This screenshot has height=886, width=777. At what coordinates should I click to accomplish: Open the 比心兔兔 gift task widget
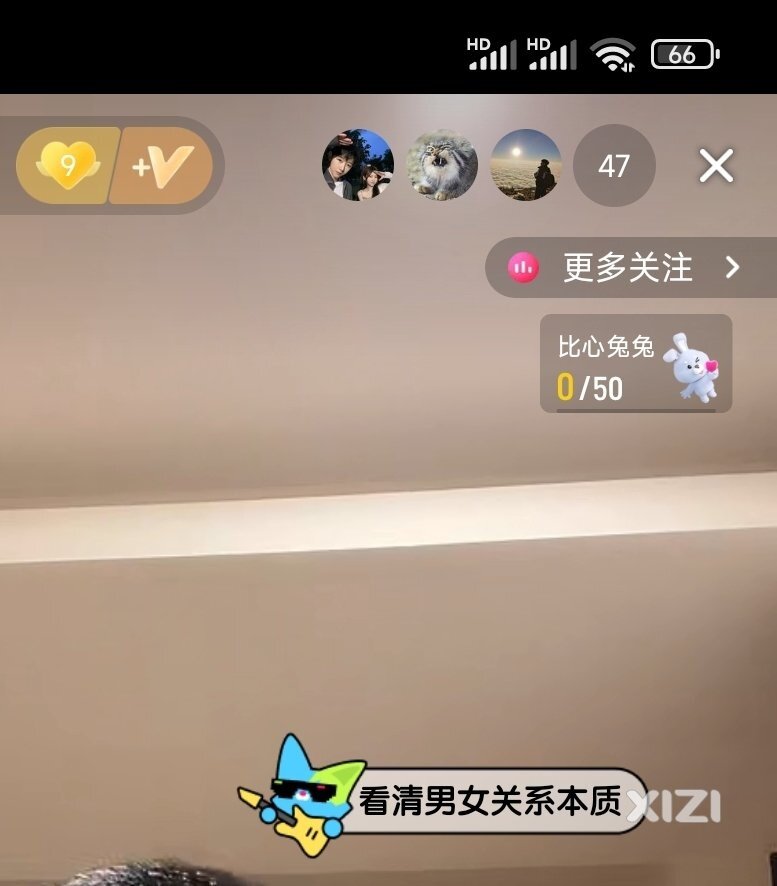pyautogui.click(x=636, y=363)
